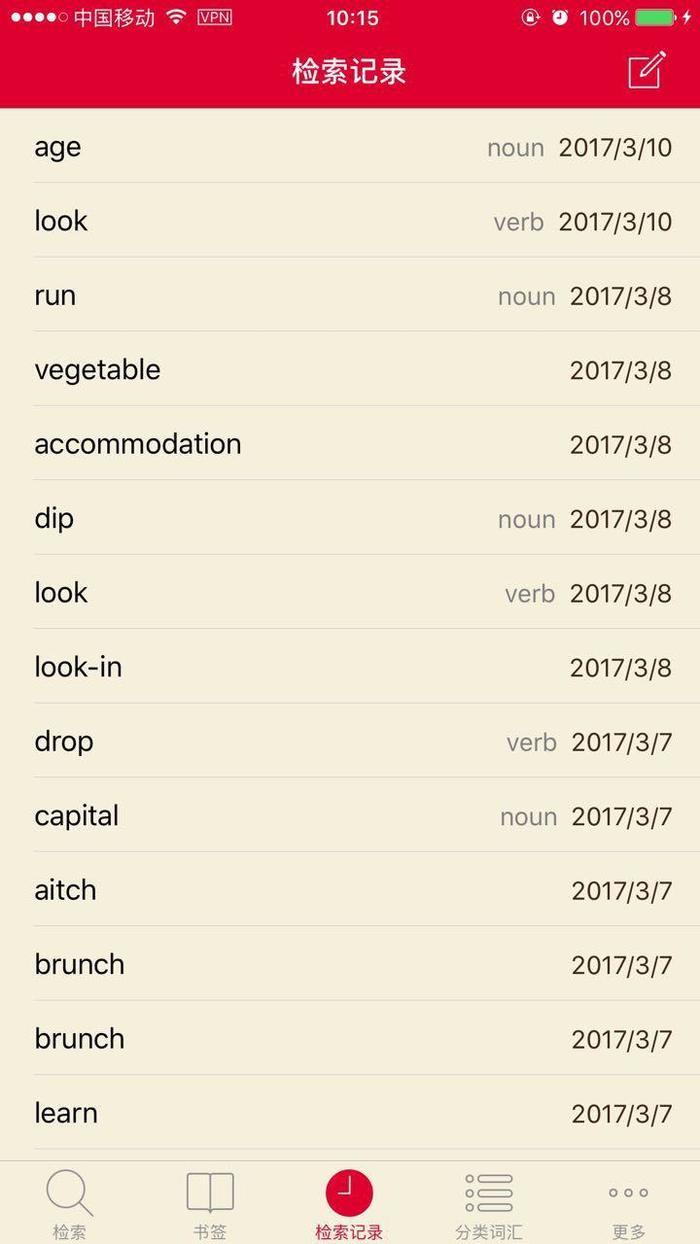
Task: Select the capital noun entry
Action: (350, 816)
